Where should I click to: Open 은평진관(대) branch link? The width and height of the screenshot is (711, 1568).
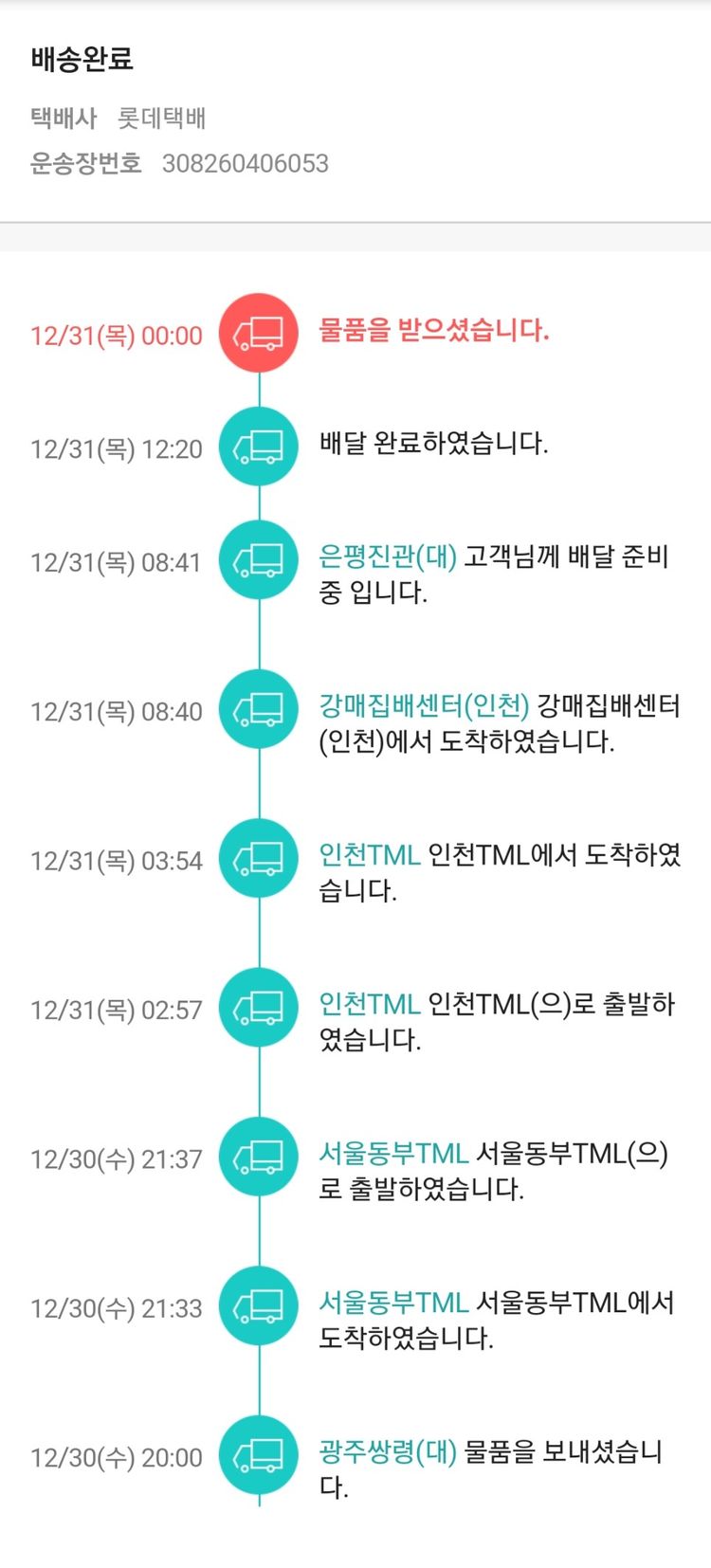tap(388, 556)
